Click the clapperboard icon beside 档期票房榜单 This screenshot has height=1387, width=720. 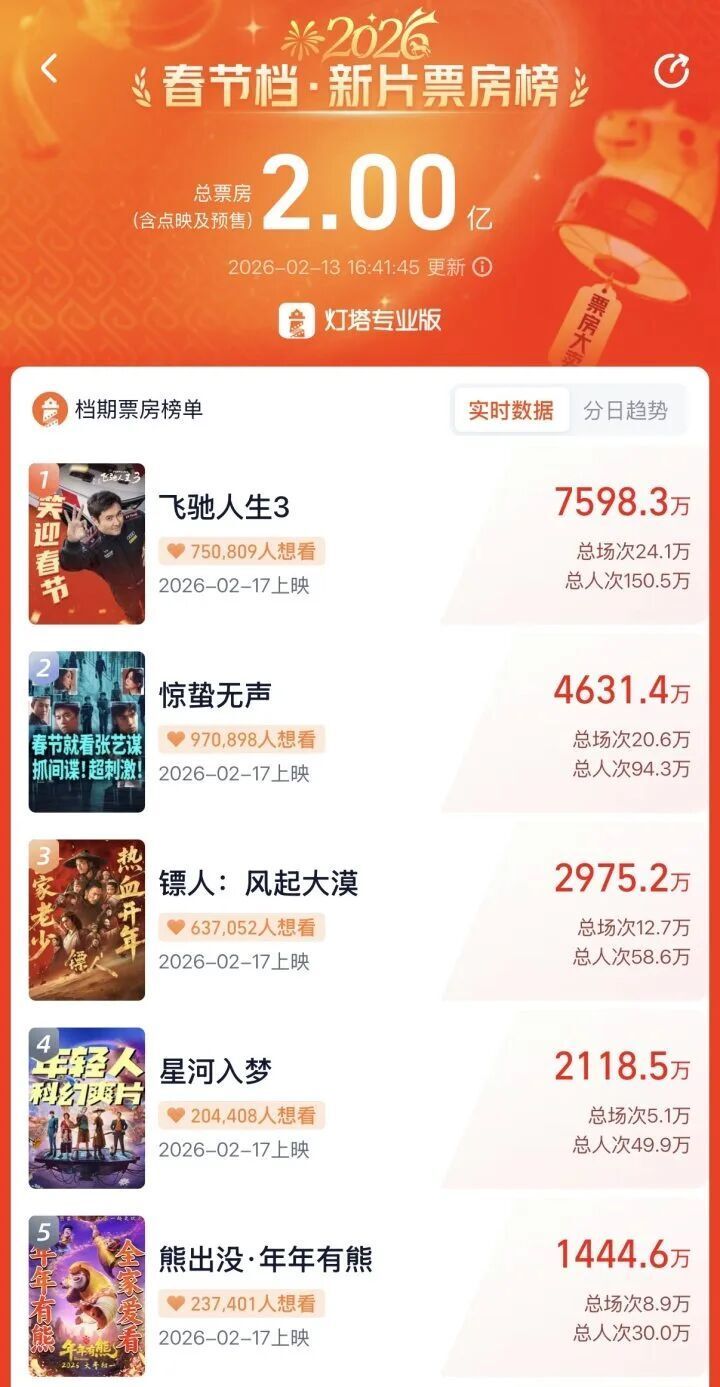47,406
